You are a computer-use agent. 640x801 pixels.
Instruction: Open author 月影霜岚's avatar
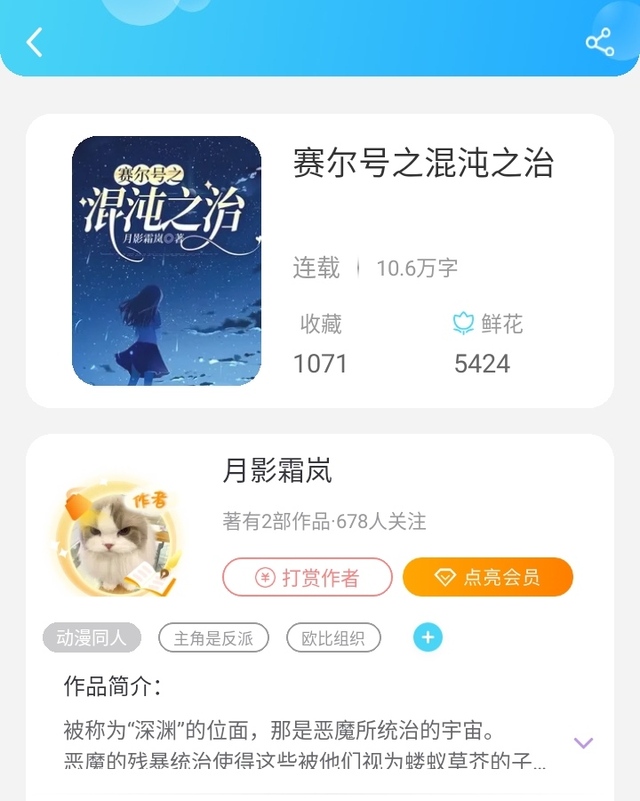117,538
